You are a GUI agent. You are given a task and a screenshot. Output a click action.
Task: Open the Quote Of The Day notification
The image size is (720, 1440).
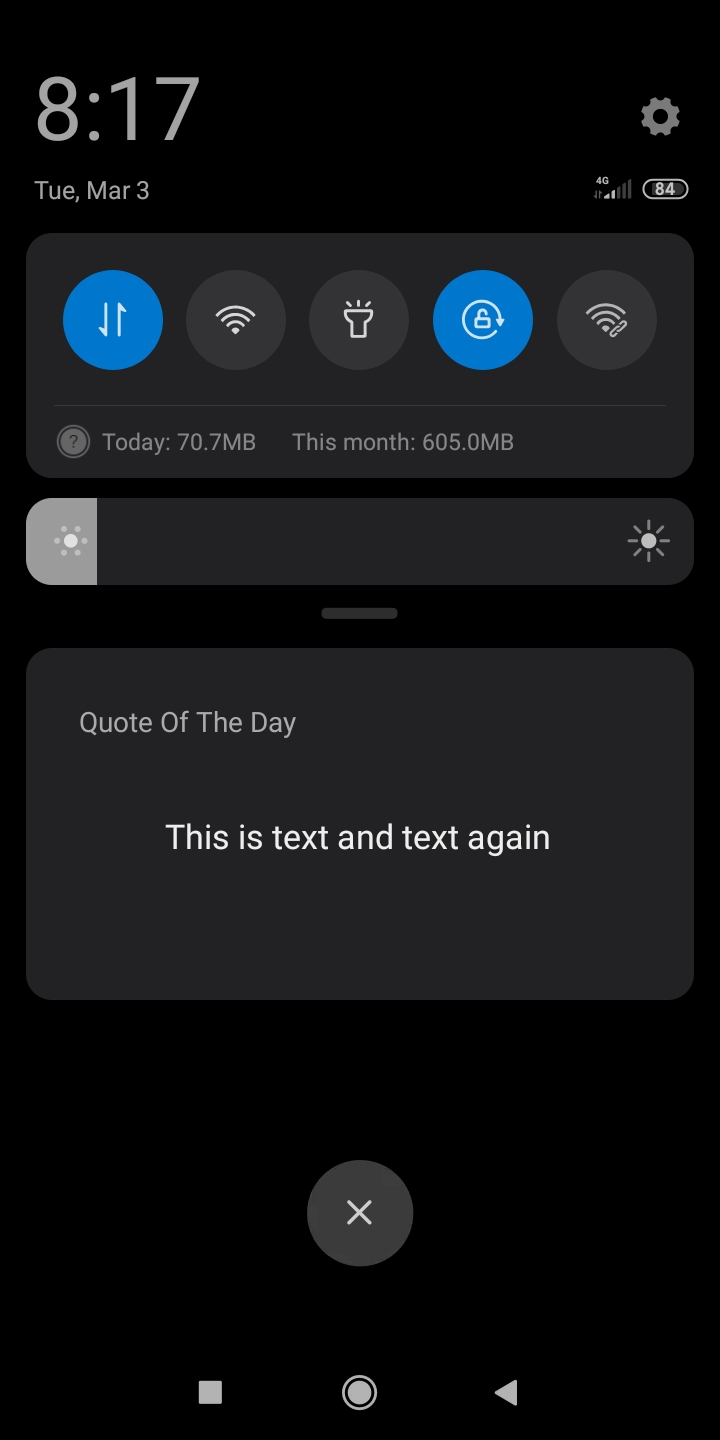[x=359, y=823]
